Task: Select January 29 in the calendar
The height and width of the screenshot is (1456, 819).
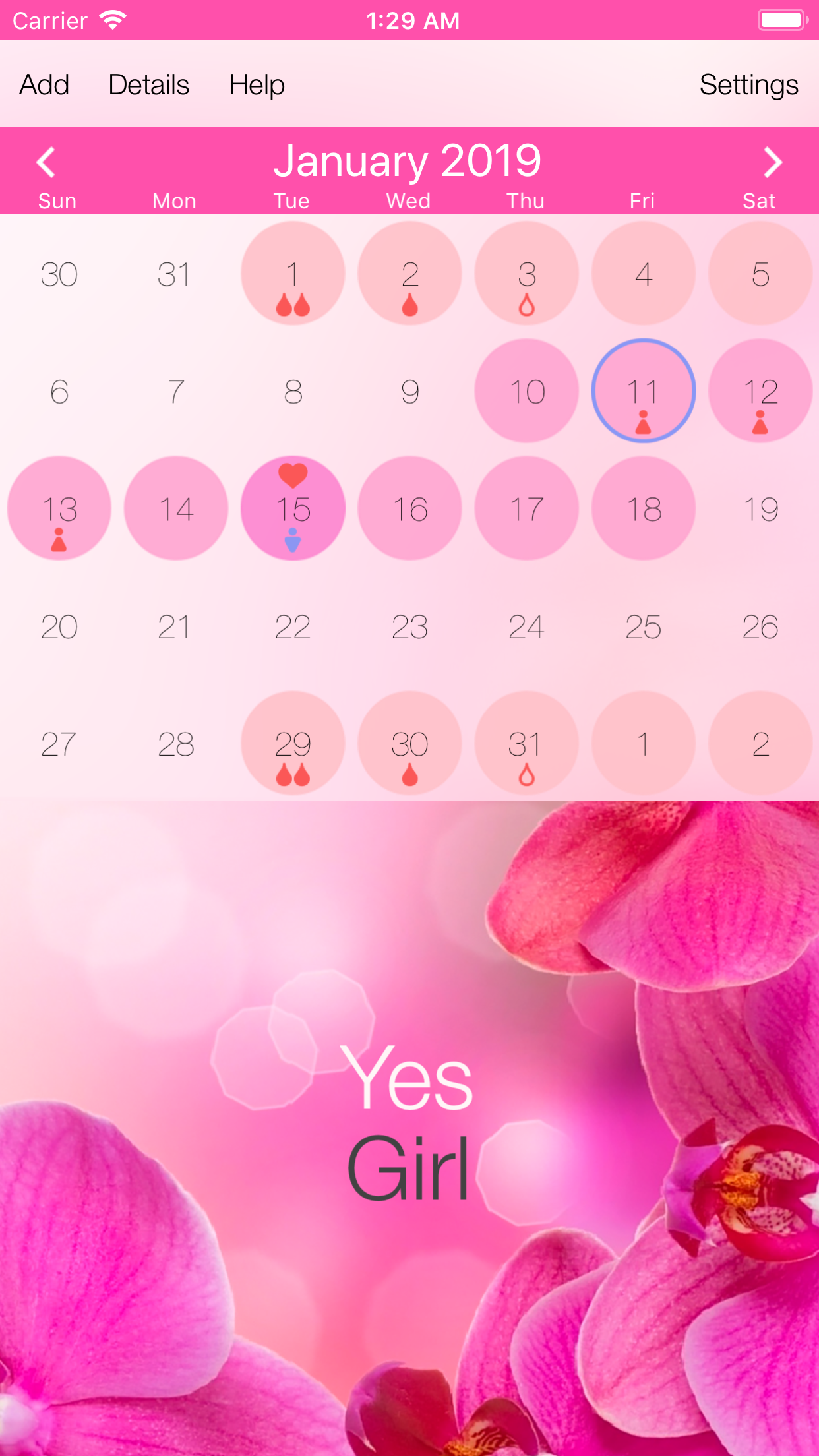Action: pos(293,744)
